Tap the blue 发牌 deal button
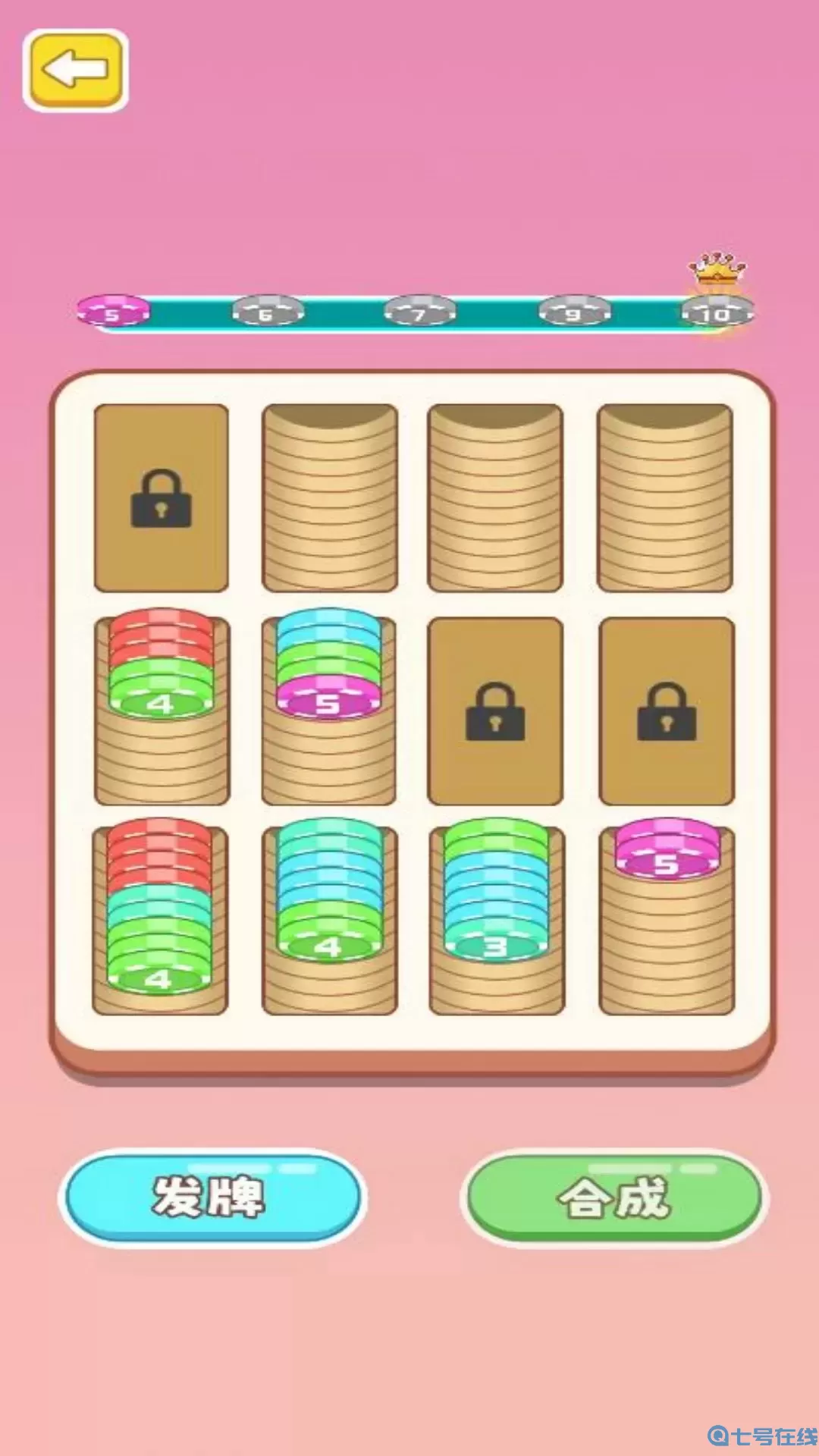 coord(212,1198)
